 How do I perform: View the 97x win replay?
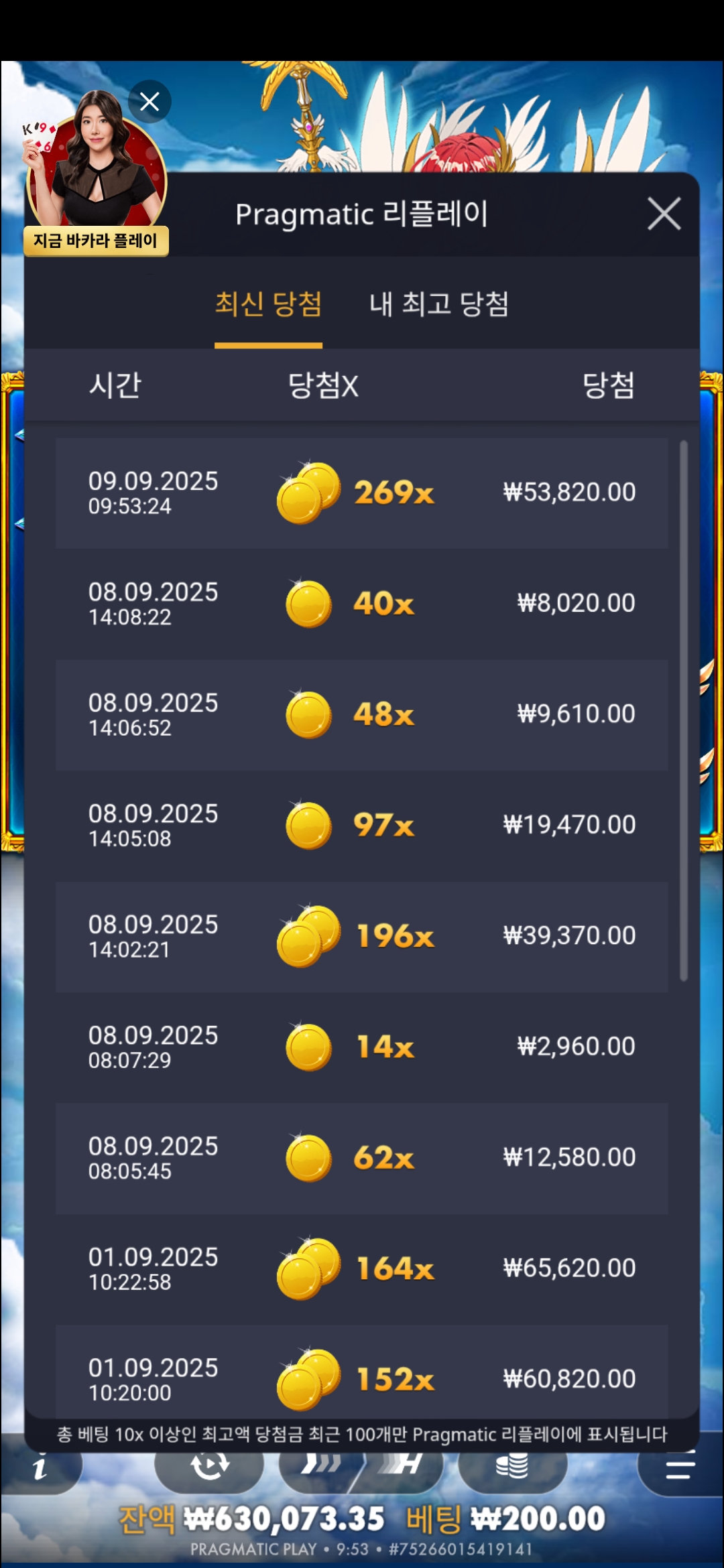(361, 826)
